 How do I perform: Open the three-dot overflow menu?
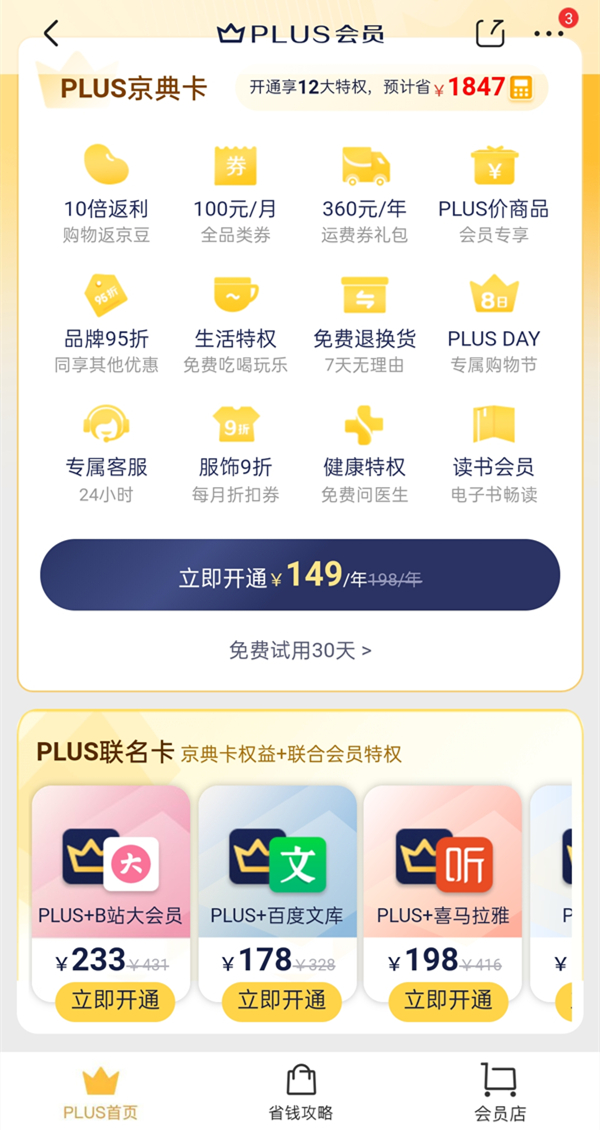click(x=548, y=33)
